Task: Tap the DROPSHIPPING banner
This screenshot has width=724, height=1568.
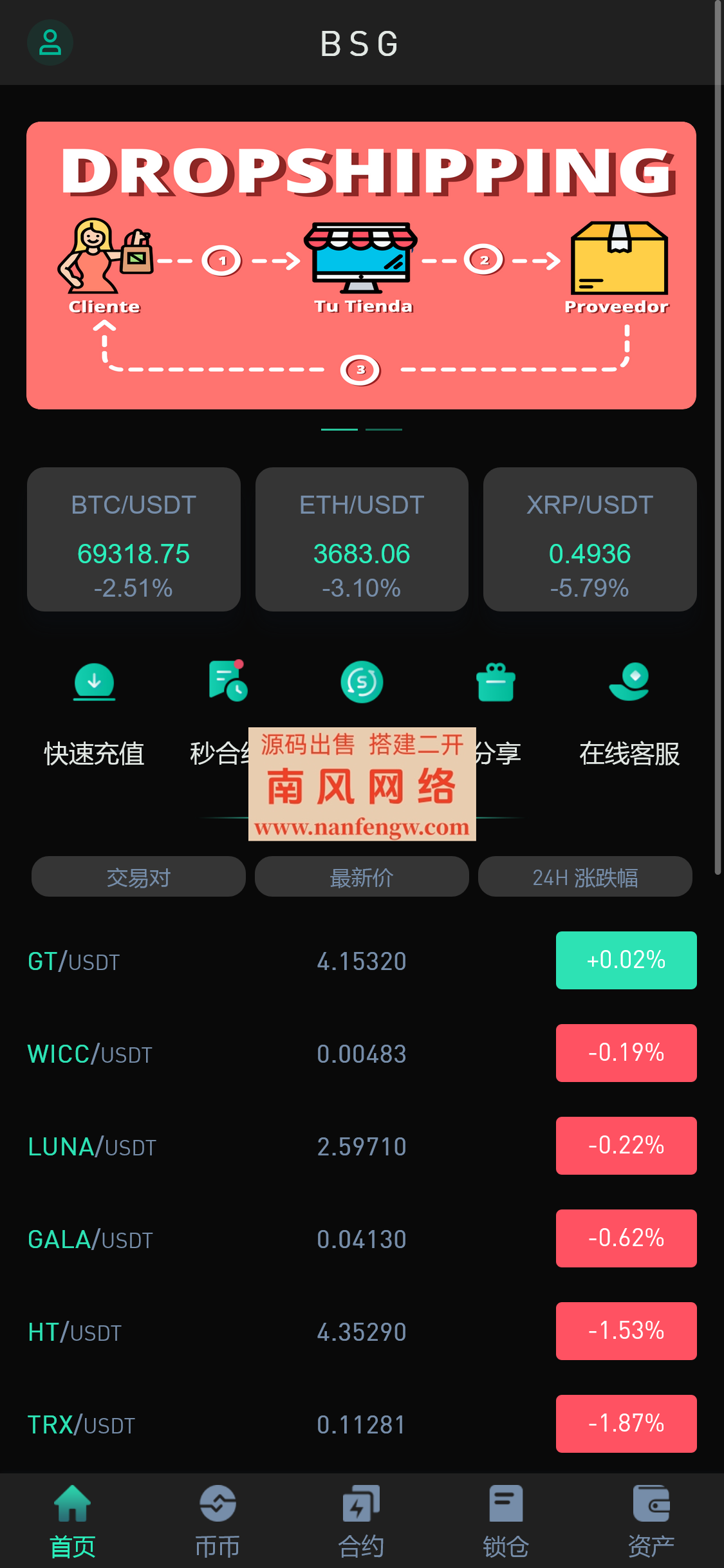Action: click(362, 264)
